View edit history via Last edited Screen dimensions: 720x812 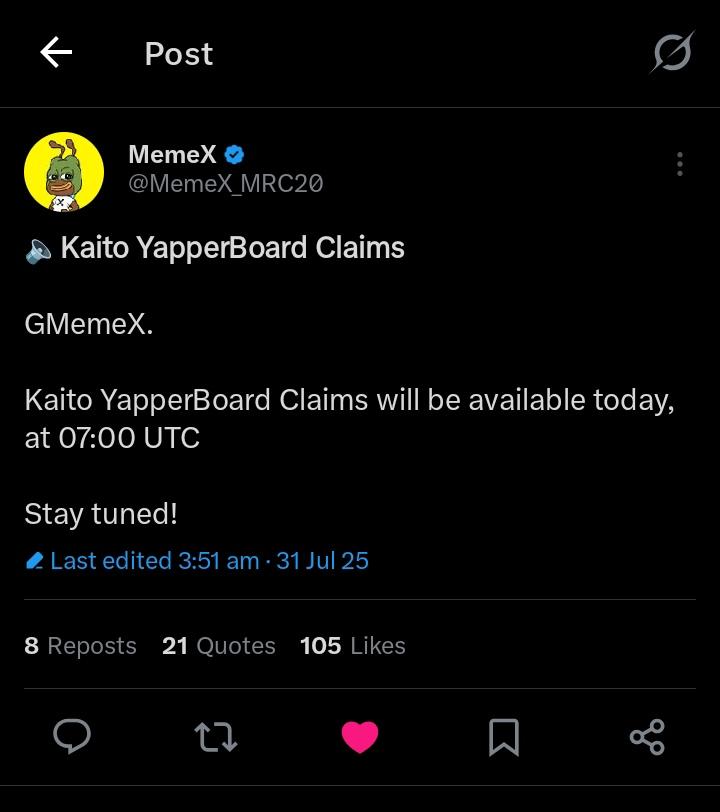point(197,561)
